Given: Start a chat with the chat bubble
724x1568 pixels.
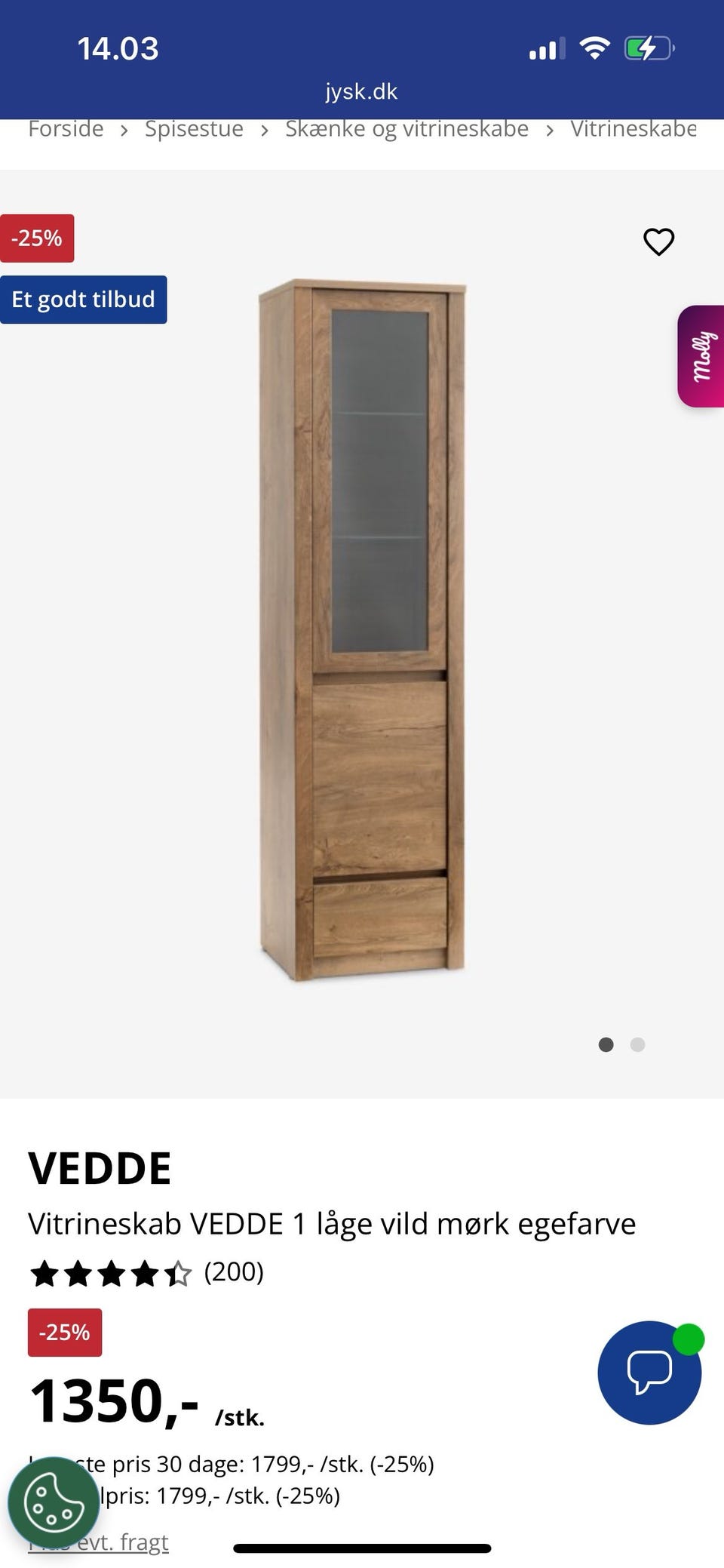Looking at the screenshot, I should [x=649, y=1372].
